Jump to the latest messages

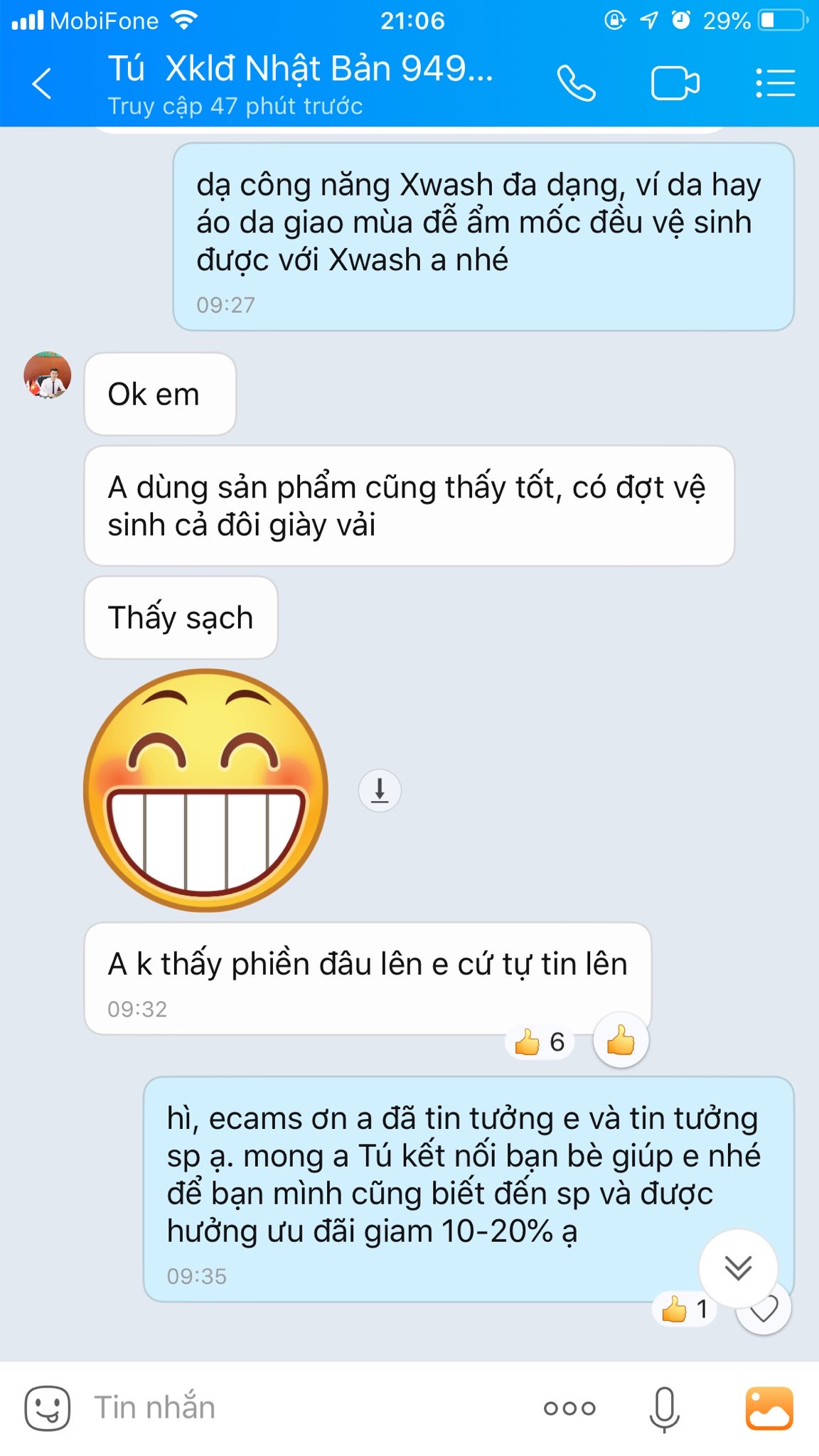tap(738, 1267)
